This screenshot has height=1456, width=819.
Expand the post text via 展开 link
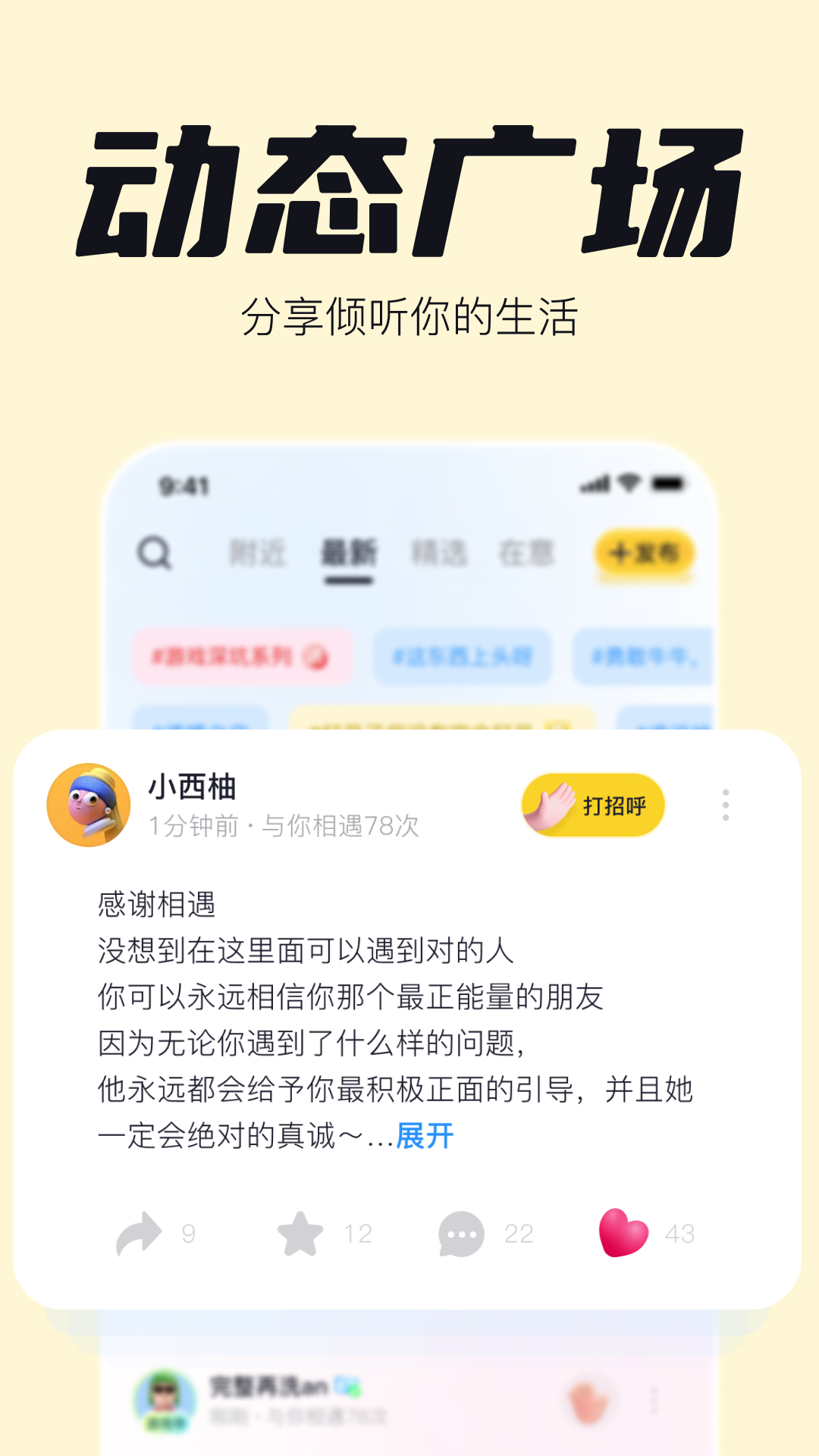[425, 1134]
